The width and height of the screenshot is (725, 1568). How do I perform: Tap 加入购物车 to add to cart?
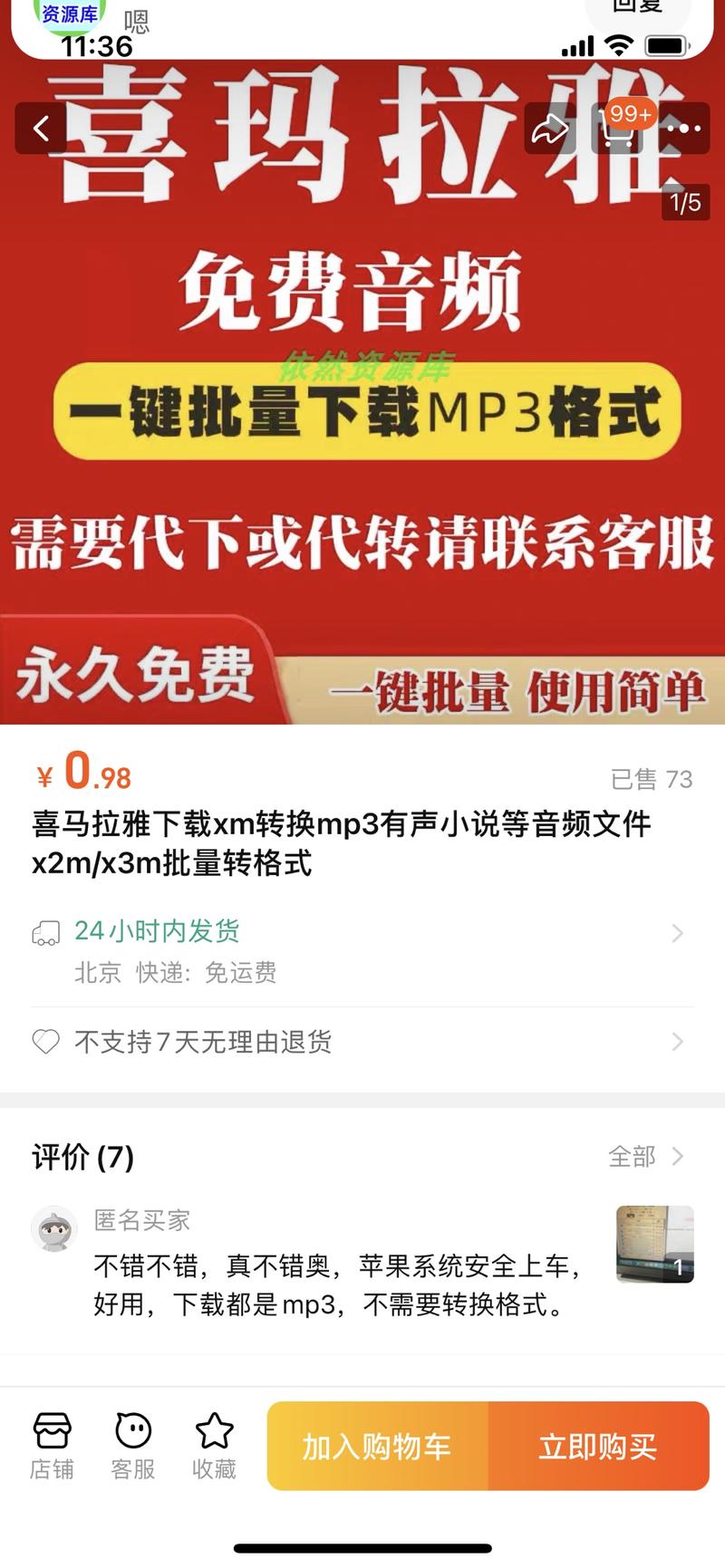coord(377,1447)
